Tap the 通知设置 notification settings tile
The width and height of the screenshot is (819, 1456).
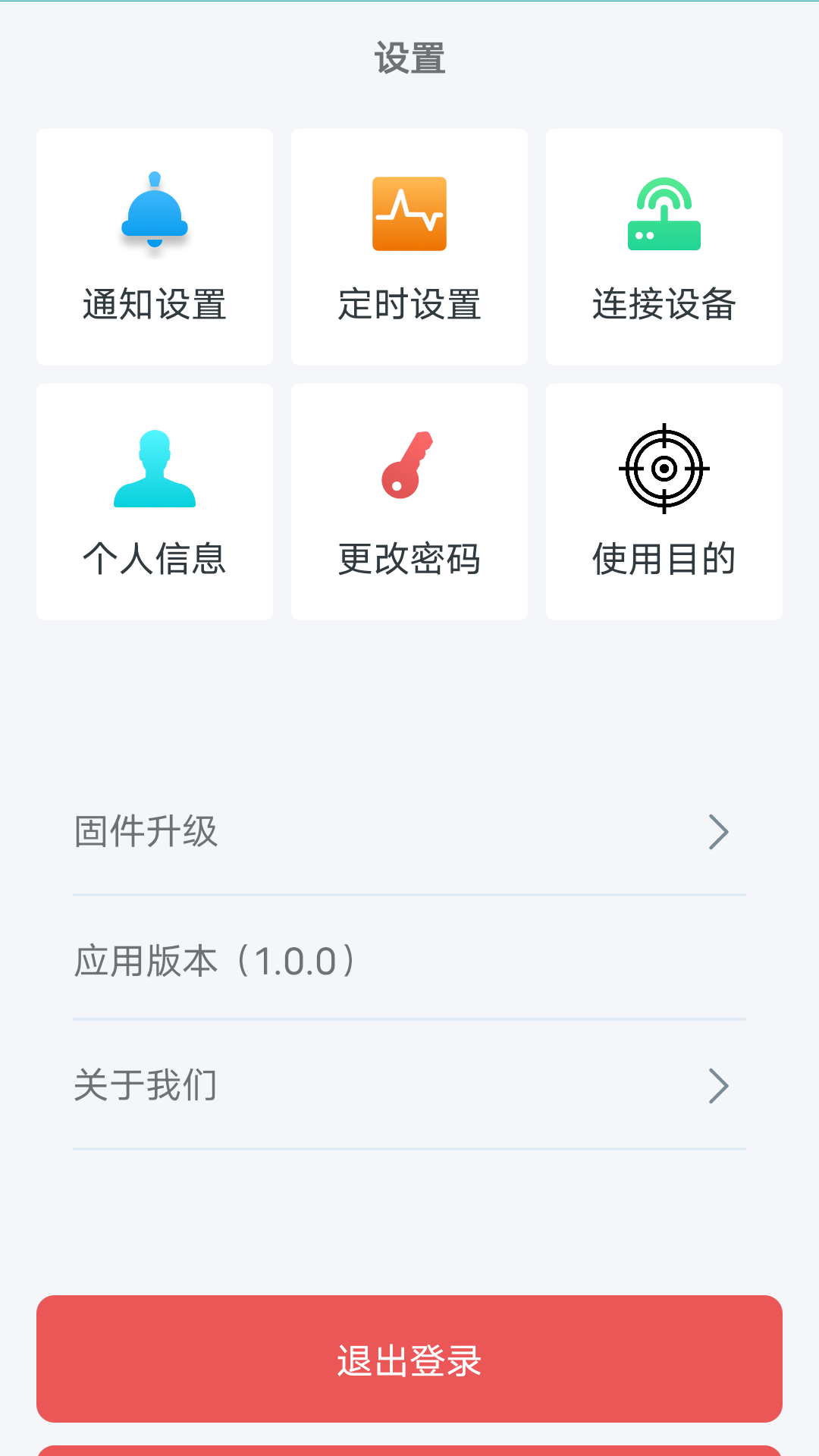pyautogui.click(x=155, y=248)
